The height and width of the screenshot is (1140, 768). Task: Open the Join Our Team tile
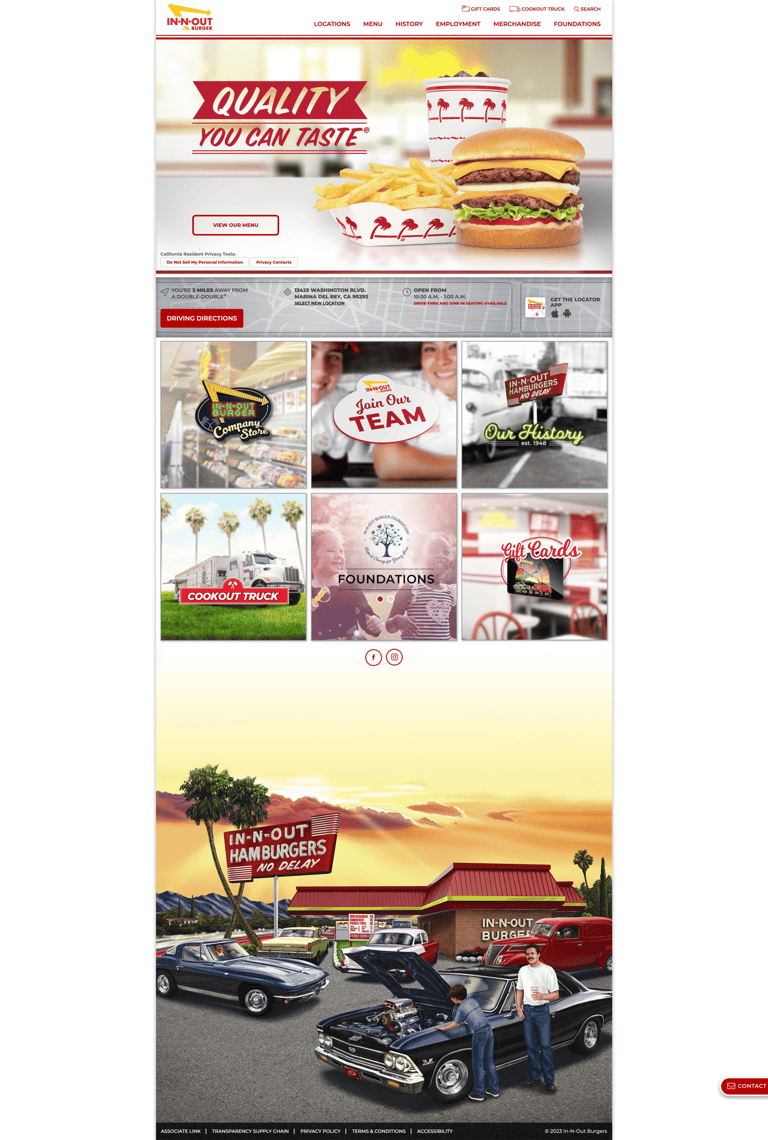[384, 414]
